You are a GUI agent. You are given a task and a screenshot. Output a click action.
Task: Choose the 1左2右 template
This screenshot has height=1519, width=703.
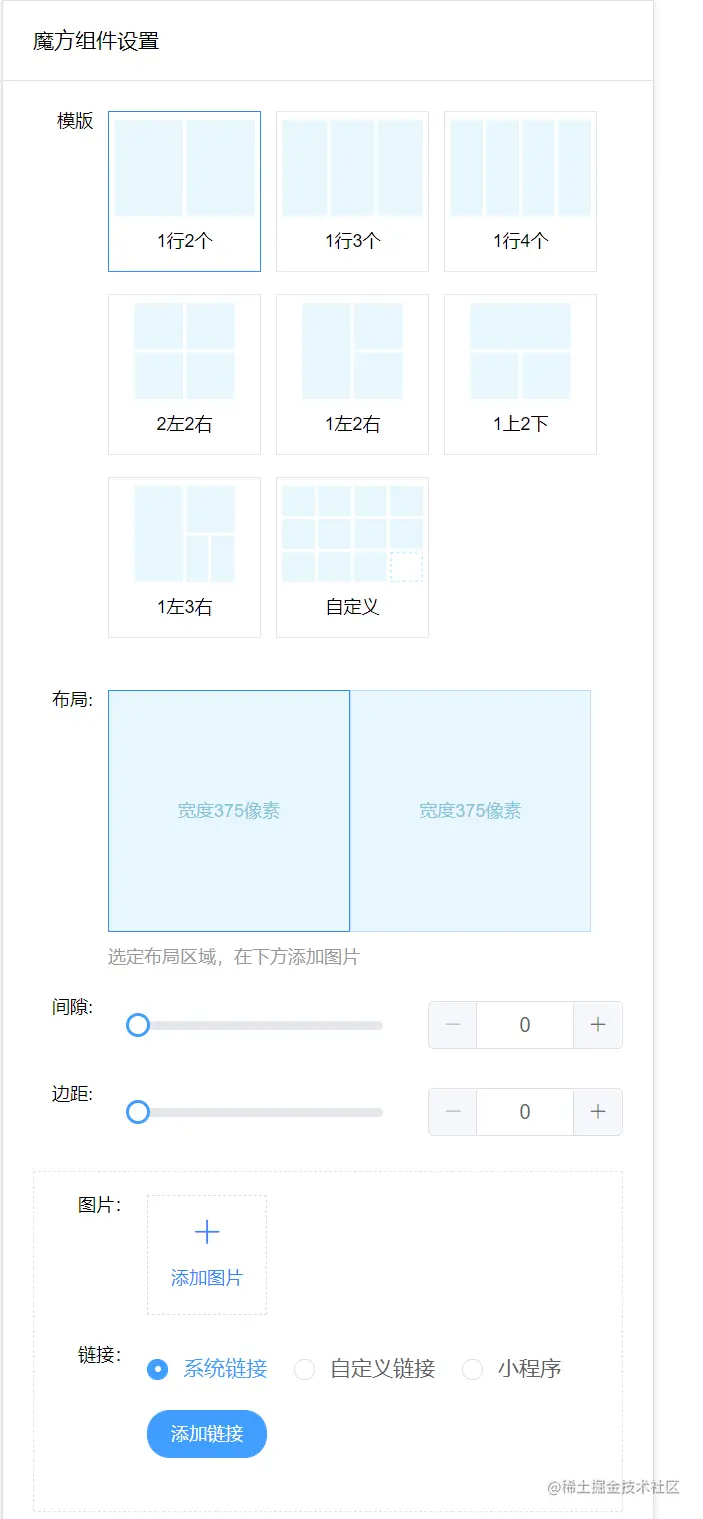(x=352, y=373)
